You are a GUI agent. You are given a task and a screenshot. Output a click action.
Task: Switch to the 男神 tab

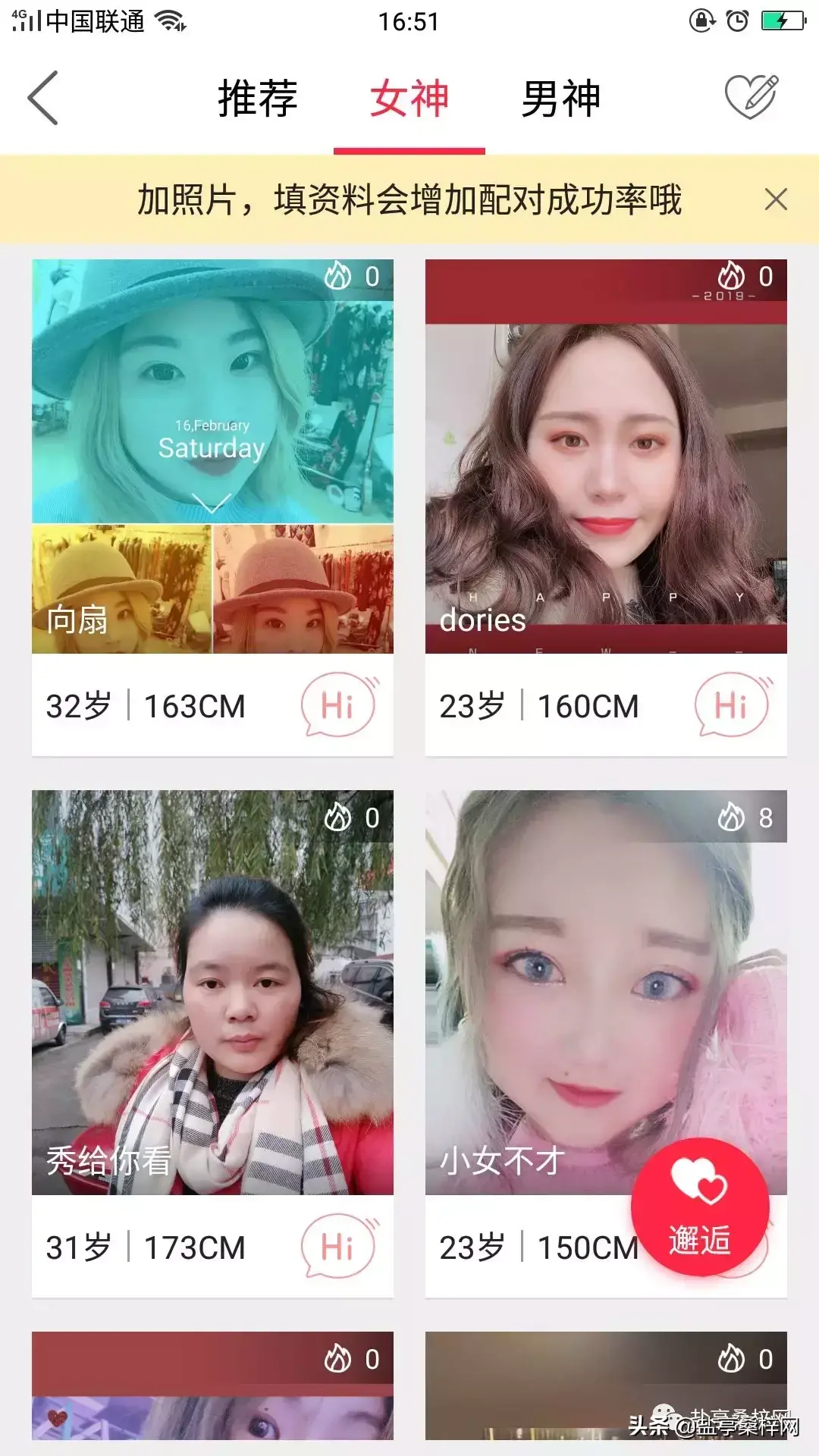pos(560,99)
